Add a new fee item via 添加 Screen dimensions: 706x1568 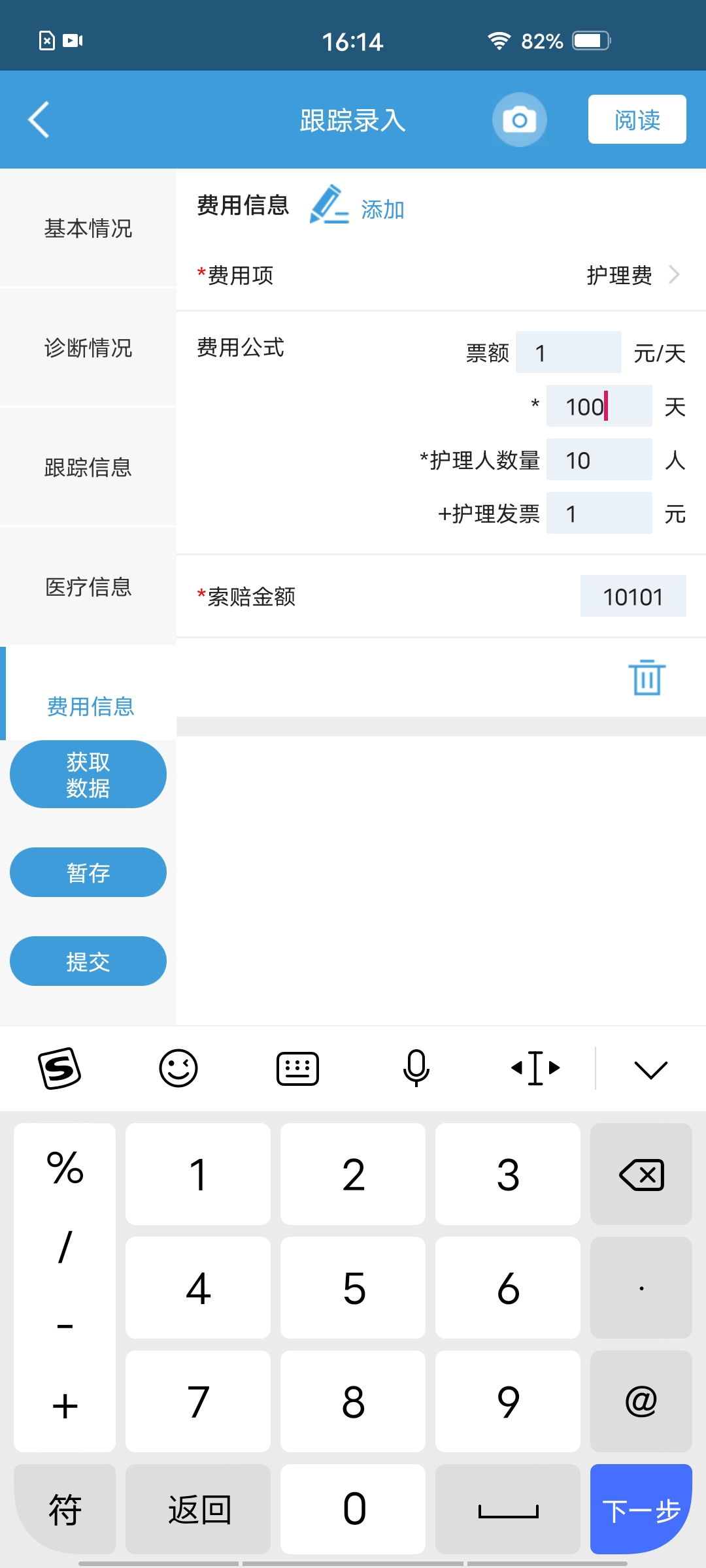(357, 208)
